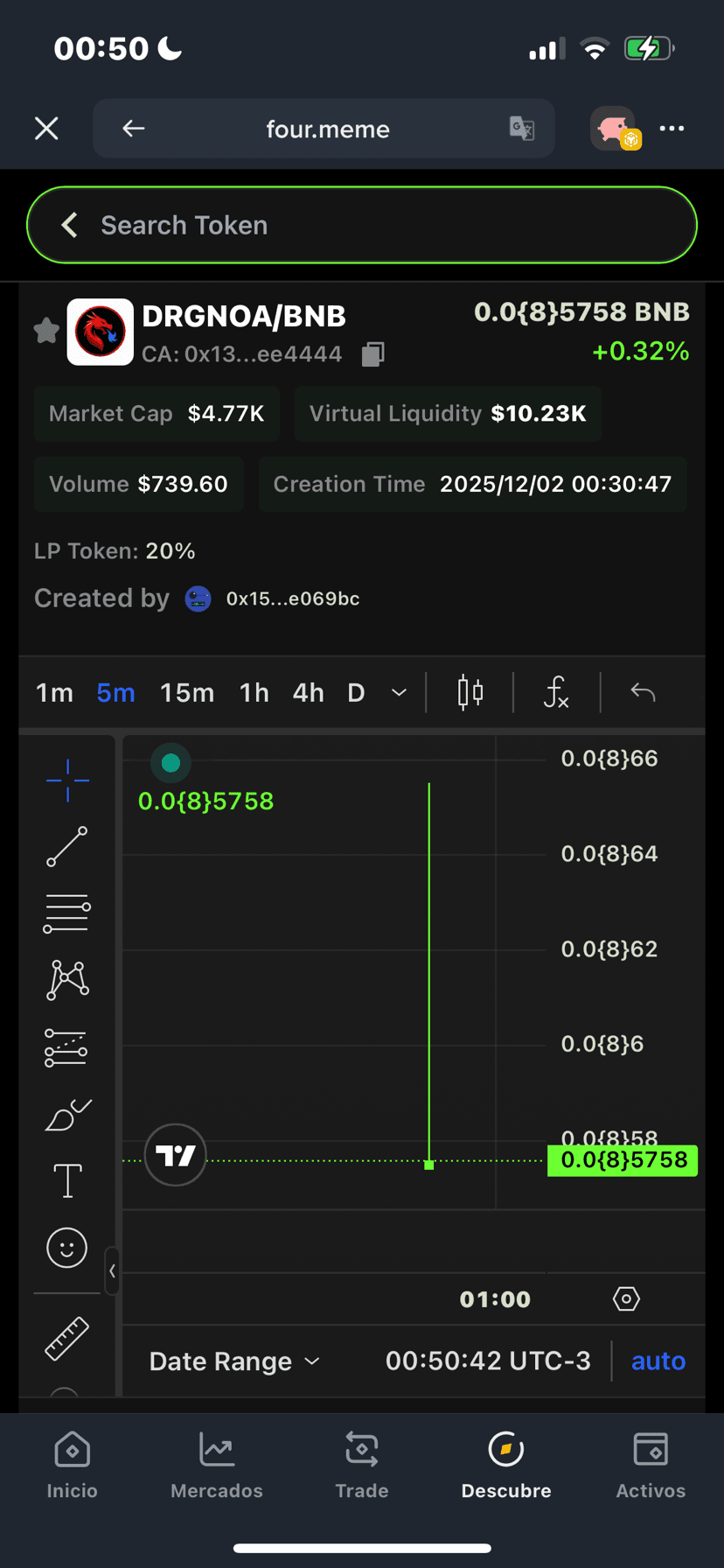Screen dimensions: 724x1568
Task: Close the in-app browser
Action: pyautogui.click(x=46, y=129)
